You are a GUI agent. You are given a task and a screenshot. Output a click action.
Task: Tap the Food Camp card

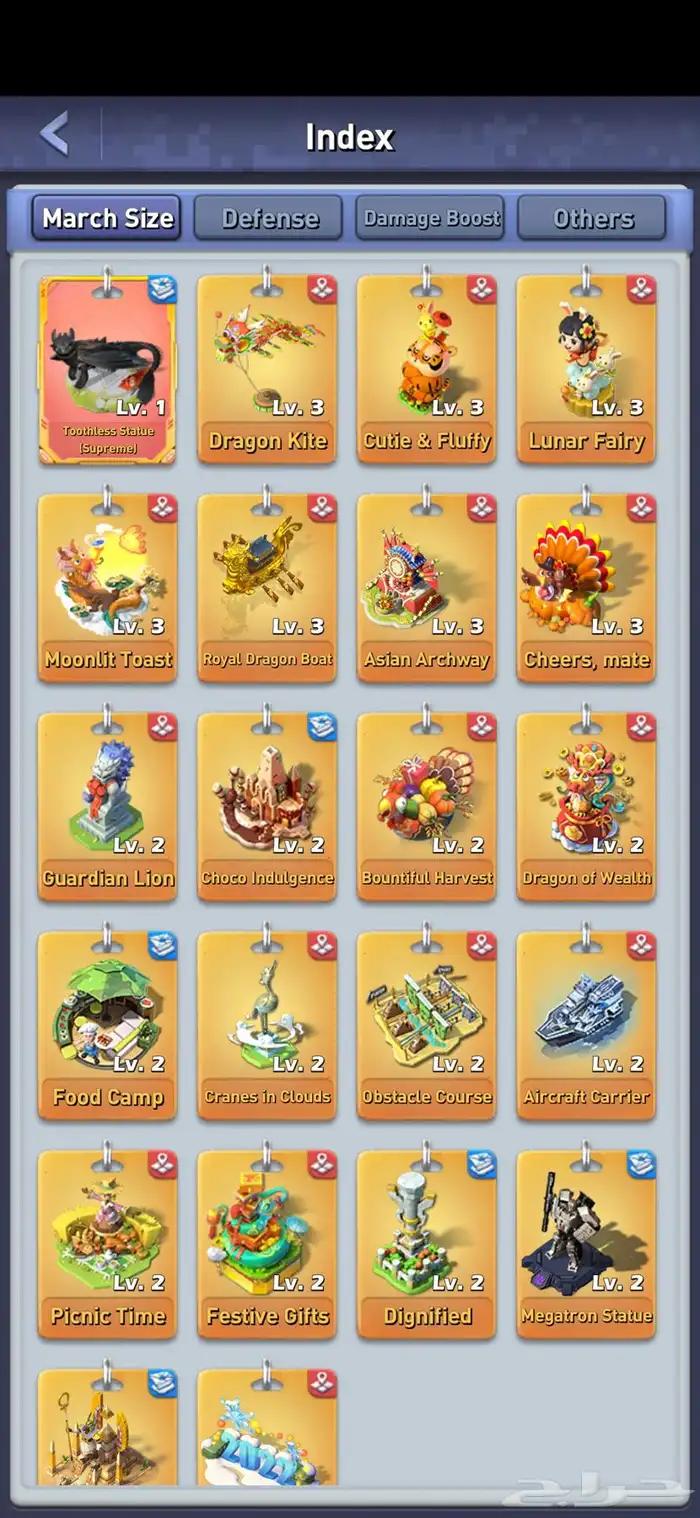[107, 1027]
